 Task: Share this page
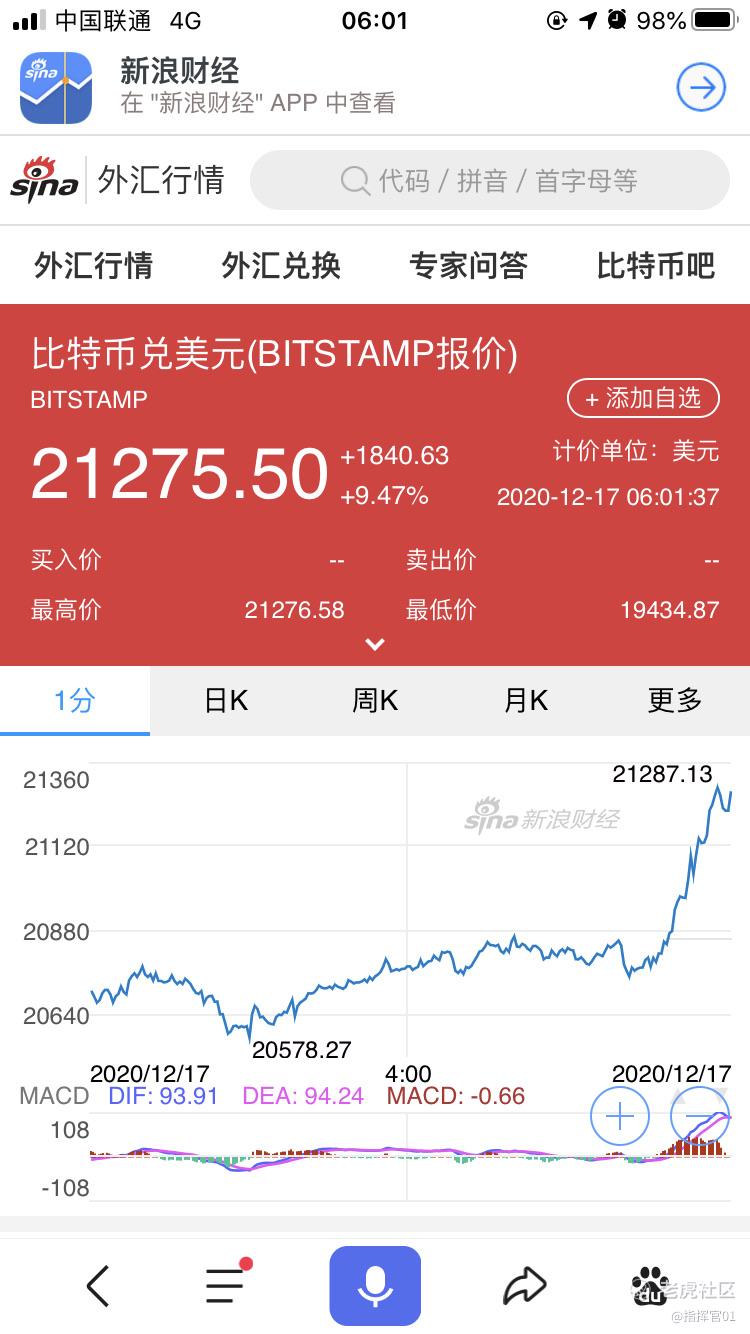click(x=524, y=1286)
